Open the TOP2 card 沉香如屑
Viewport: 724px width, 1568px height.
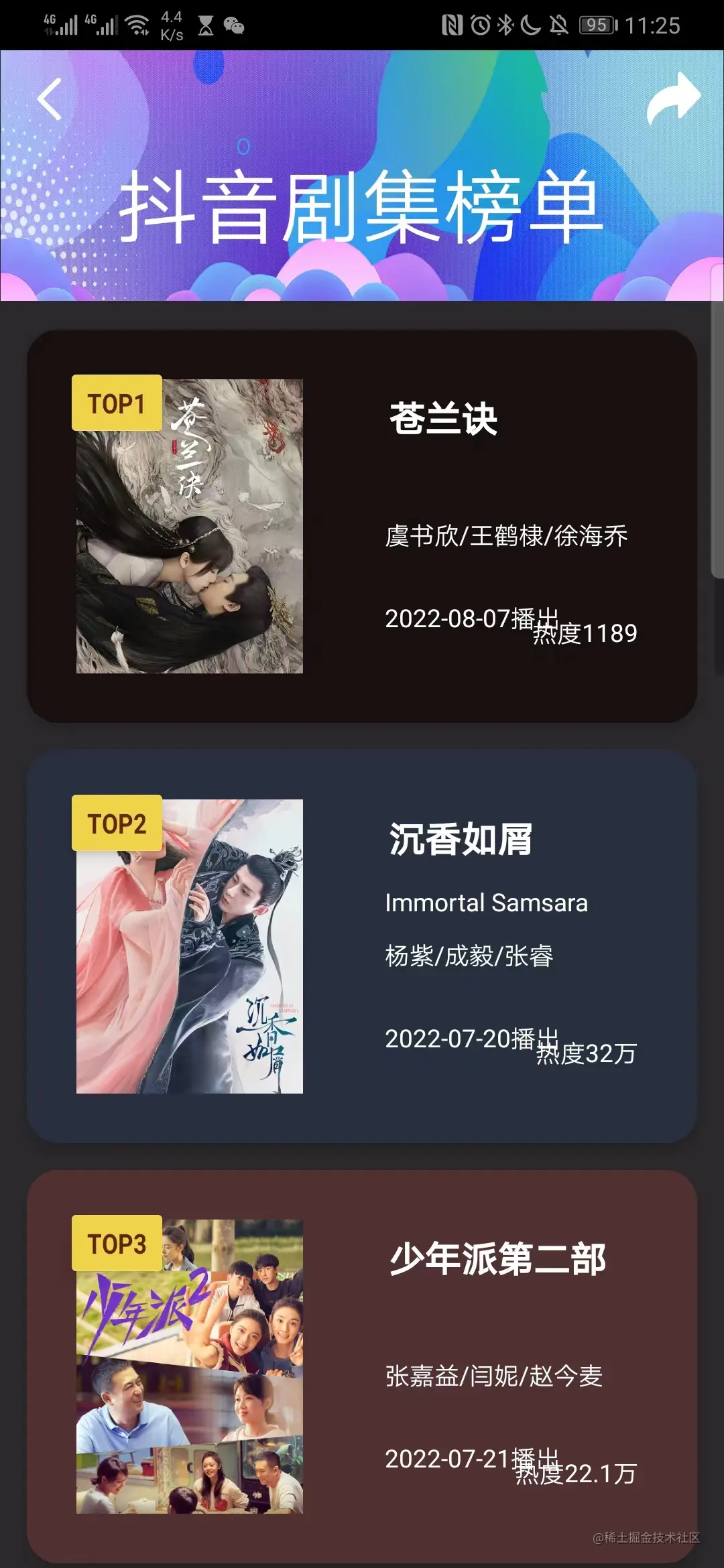point(362,945)
